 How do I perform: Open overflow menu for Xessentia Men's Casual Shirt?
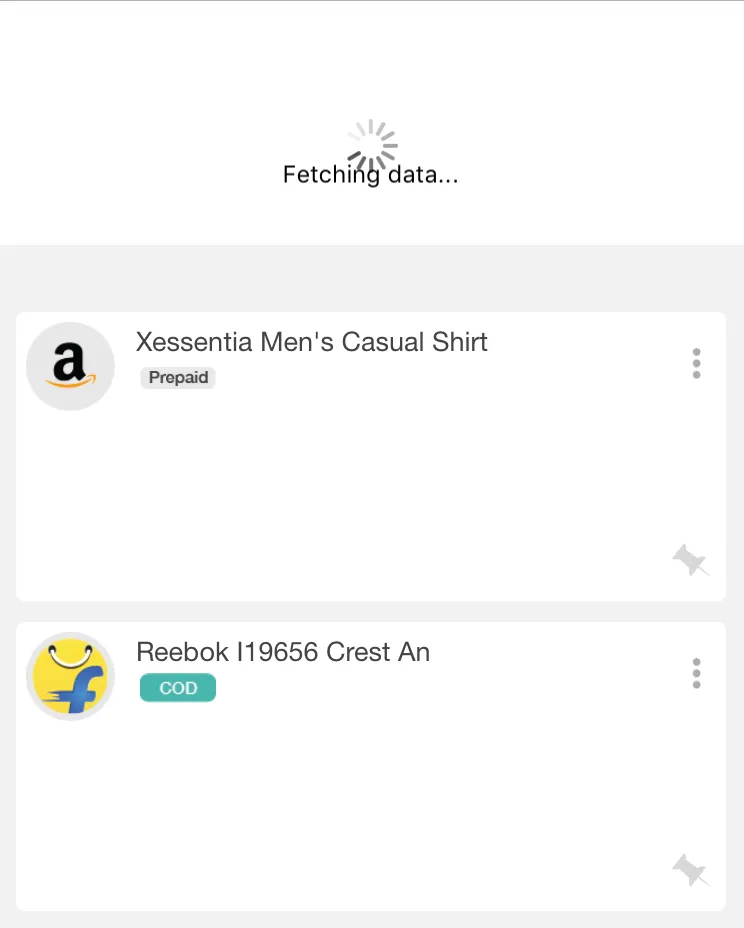(x=696, y=364)
